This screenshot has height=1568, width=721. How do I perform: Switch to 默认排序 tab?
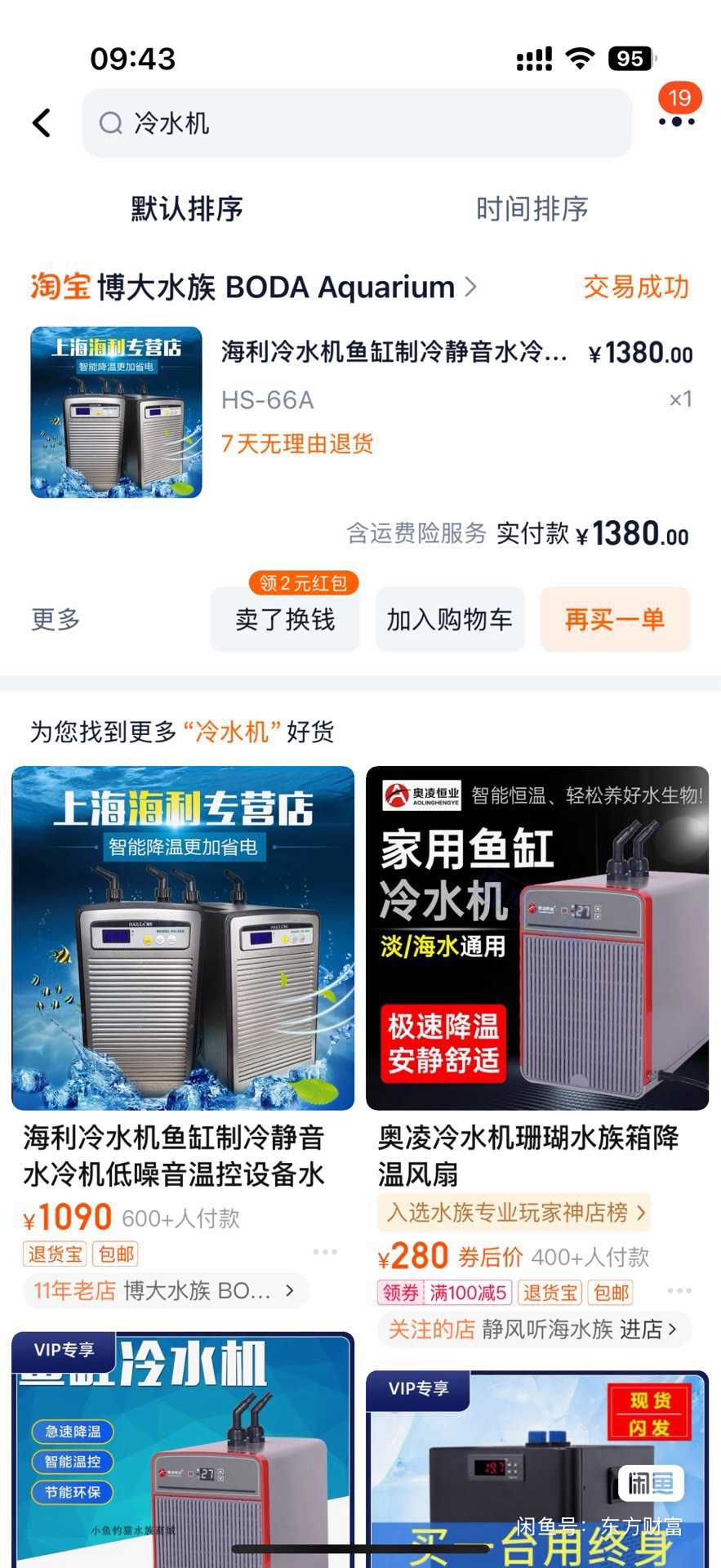click(187, 209)
